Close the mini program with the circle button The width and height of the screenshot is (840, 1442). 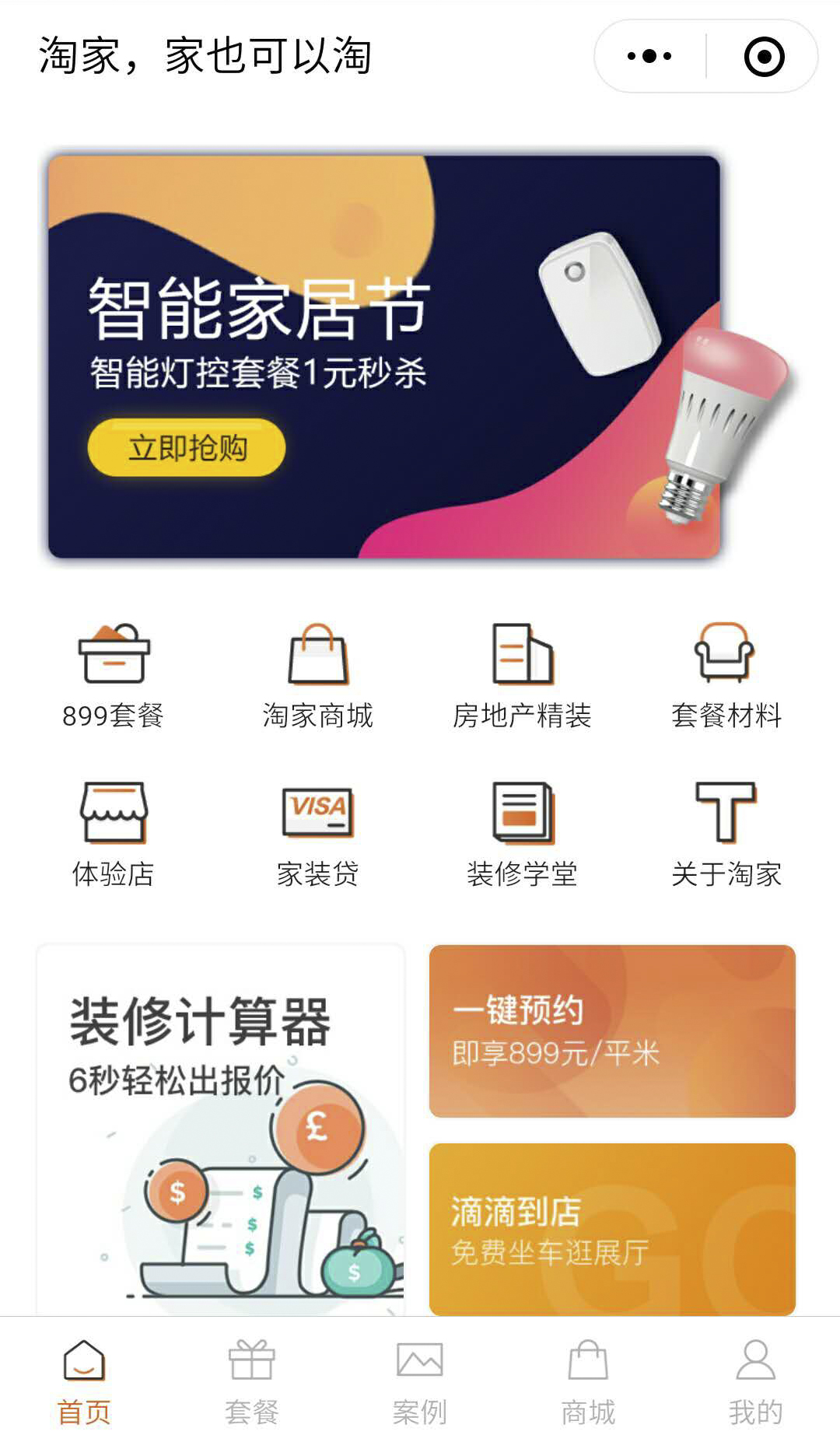764,56
